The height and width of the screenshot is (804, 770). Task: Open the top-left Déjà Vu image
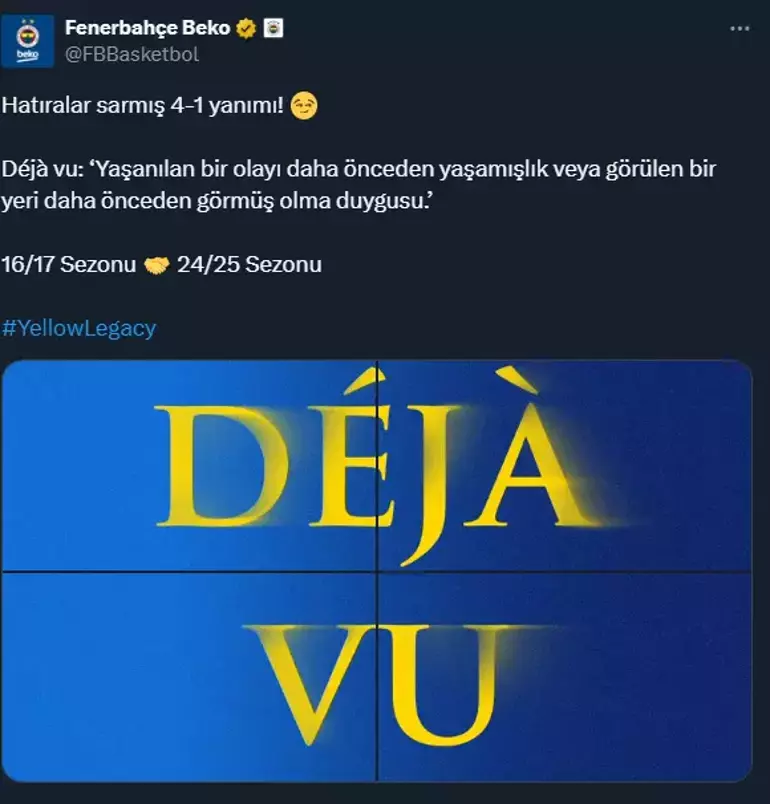pos(190,466)
